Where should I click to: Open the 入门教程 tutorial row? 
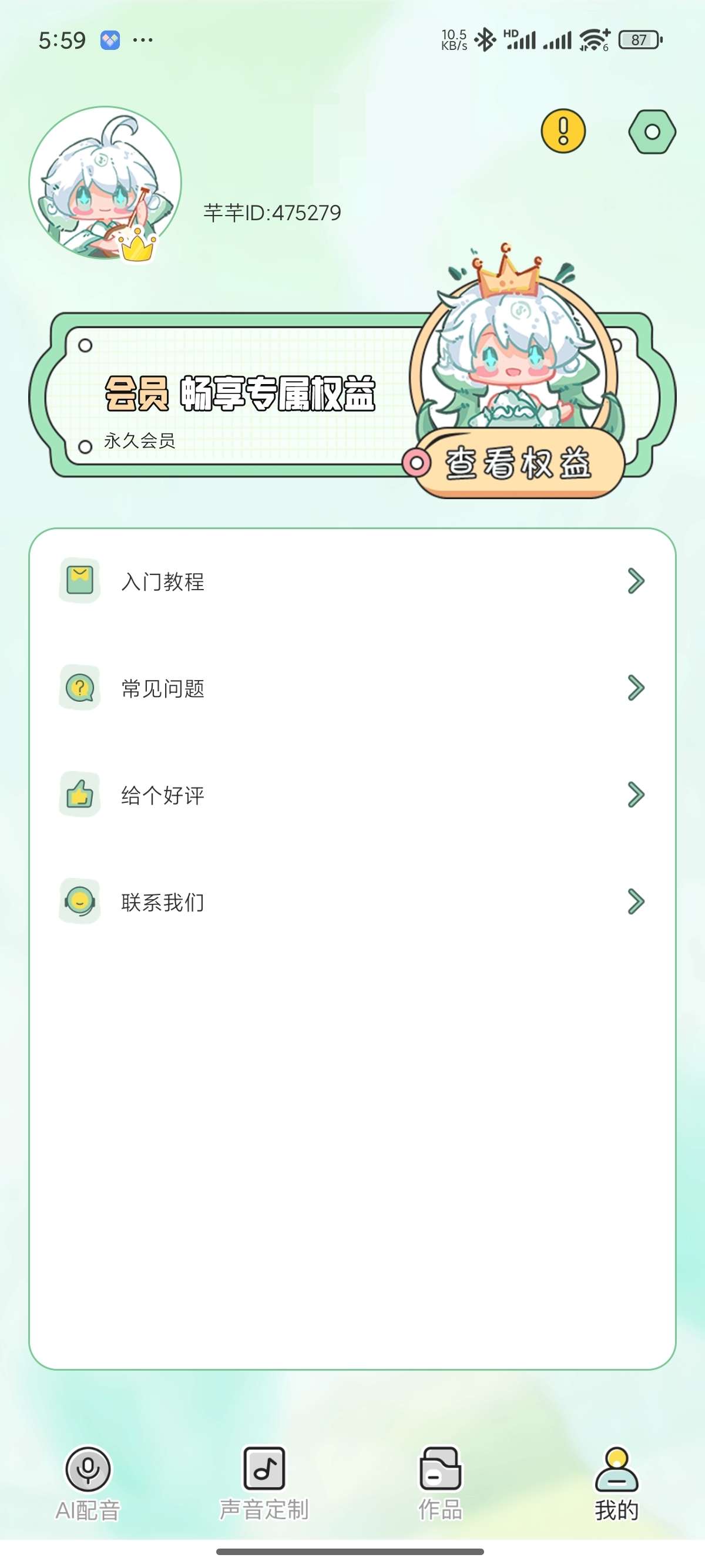tap(352, 581)
